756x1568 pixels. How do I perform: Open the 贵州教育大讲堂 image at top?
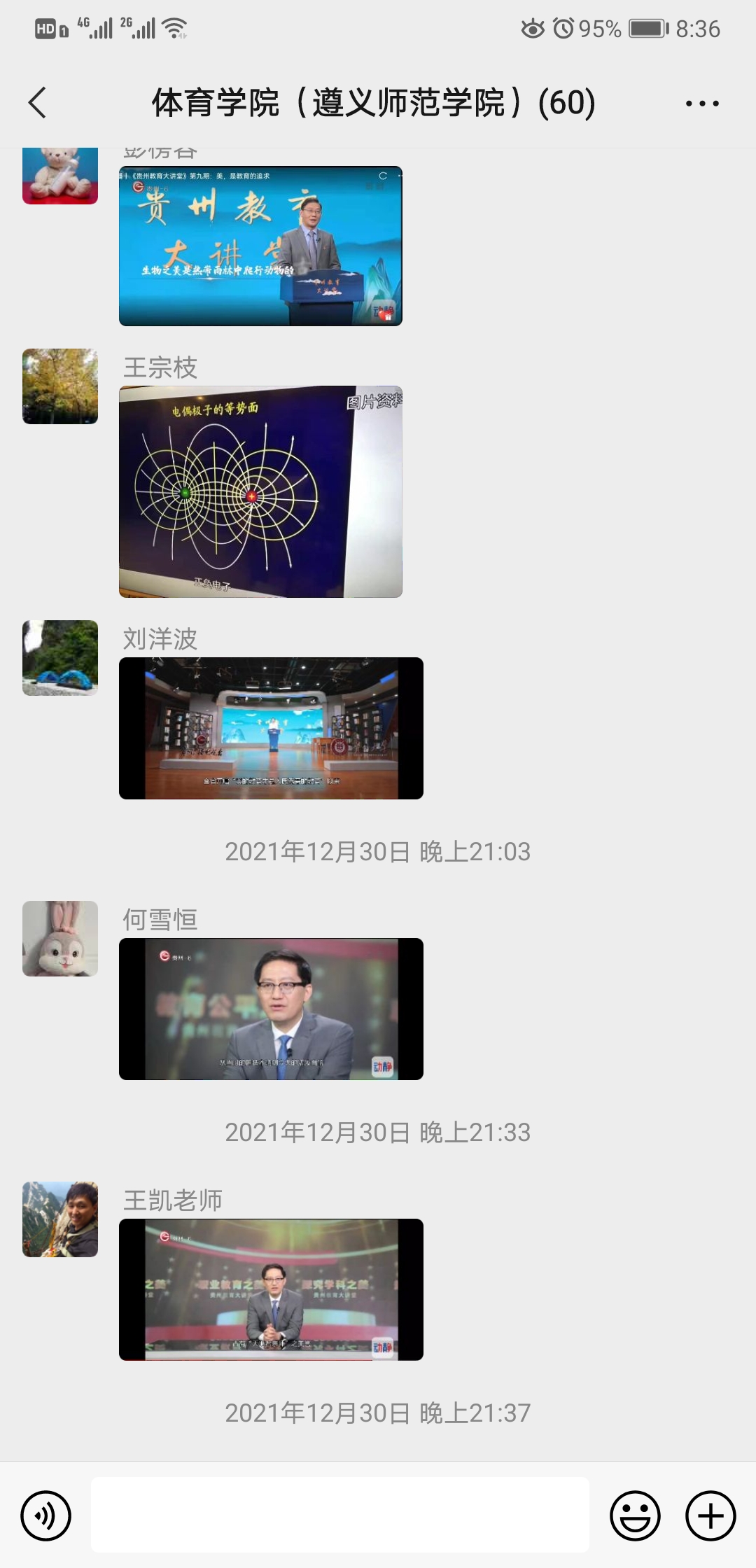point(260,246)
